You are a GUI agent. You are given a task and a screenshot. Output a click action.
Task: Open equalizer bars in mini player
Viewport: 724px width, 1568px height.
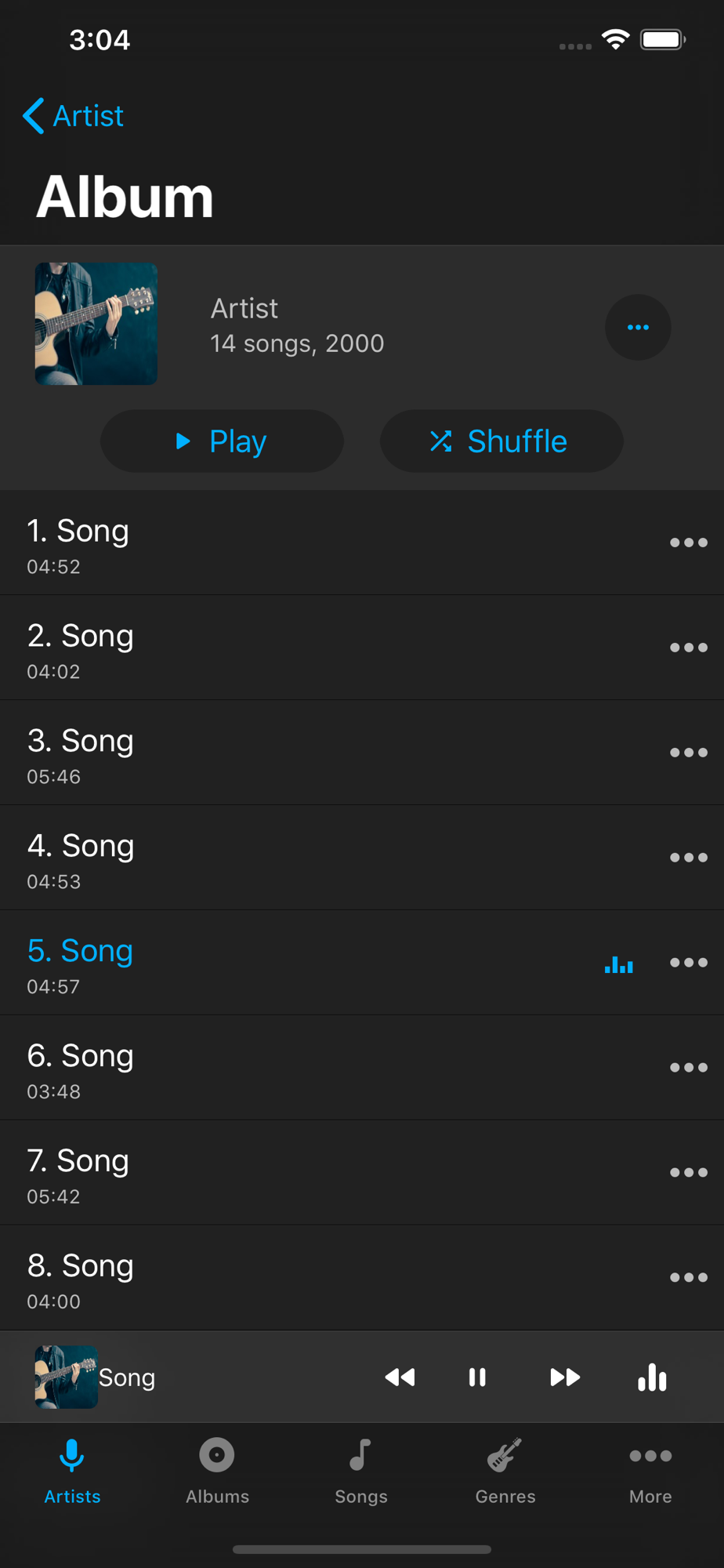pyautogui.click(x=652, y=1377)
